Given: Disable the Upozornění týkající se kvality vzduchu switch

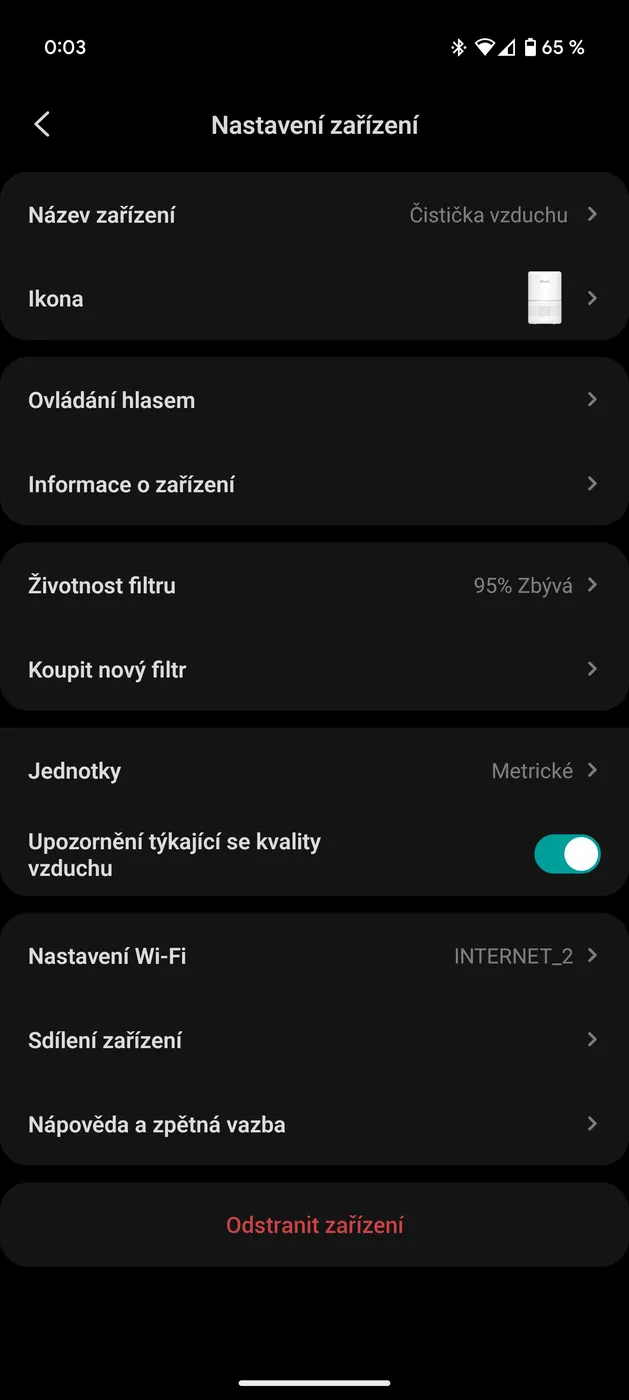Looking at the screenshot, I should (567, 854).
